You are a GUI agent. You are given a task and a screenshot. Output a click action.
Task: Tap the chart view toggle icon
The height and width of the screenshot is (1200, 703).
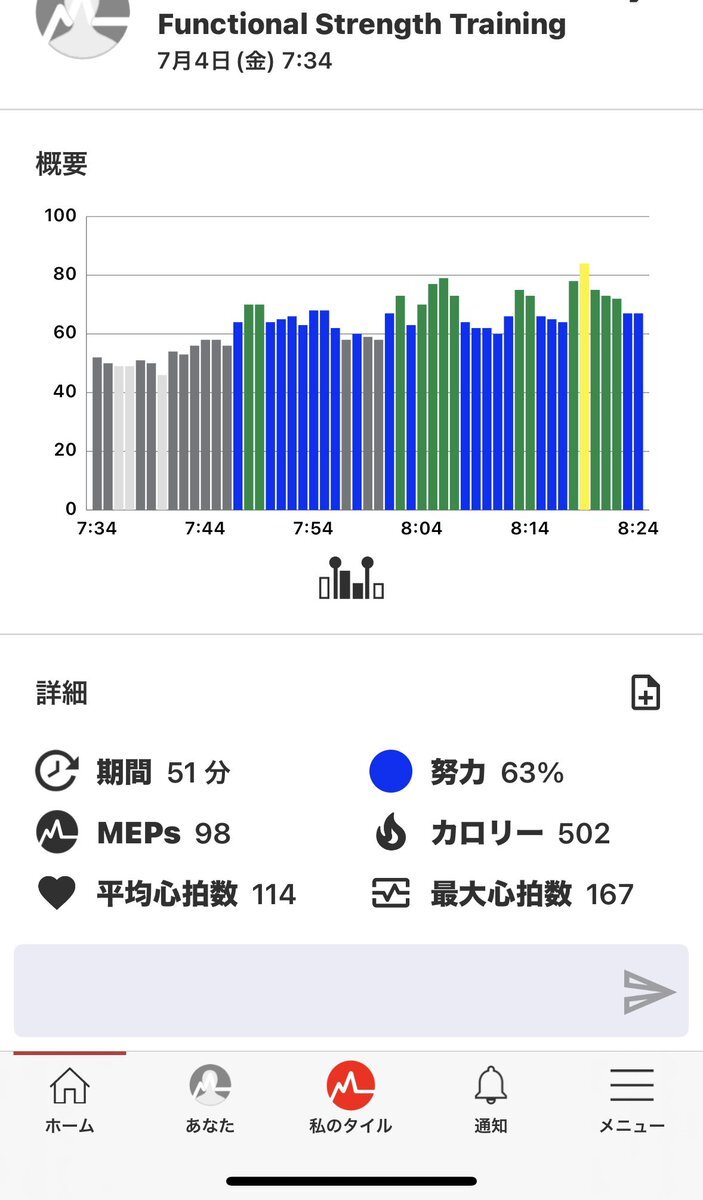(x=352, y=578)
